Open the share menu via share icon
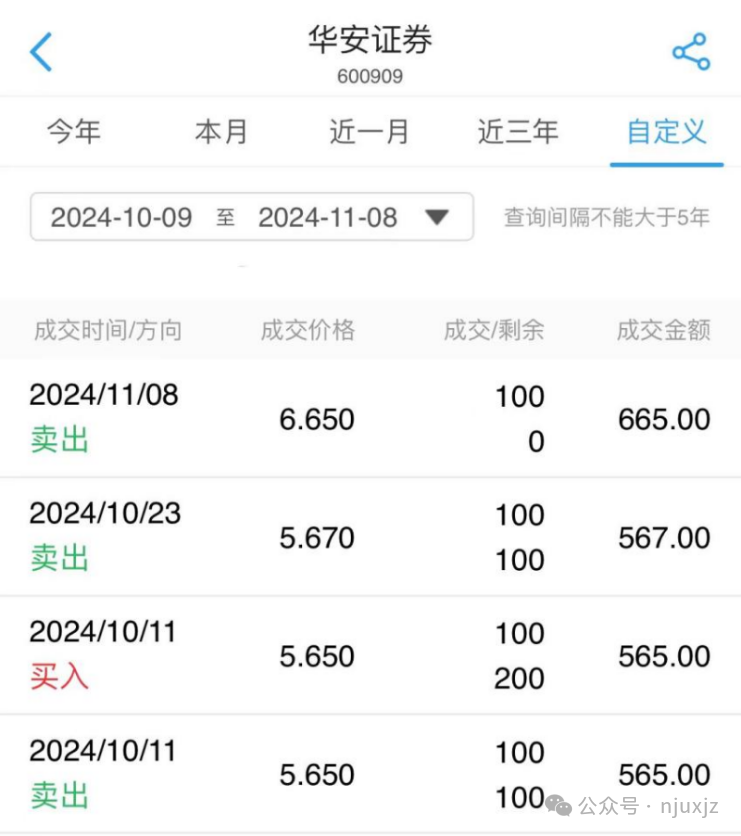Image resolution: width=741 pixels, height=836 pixels. (689, 53)
